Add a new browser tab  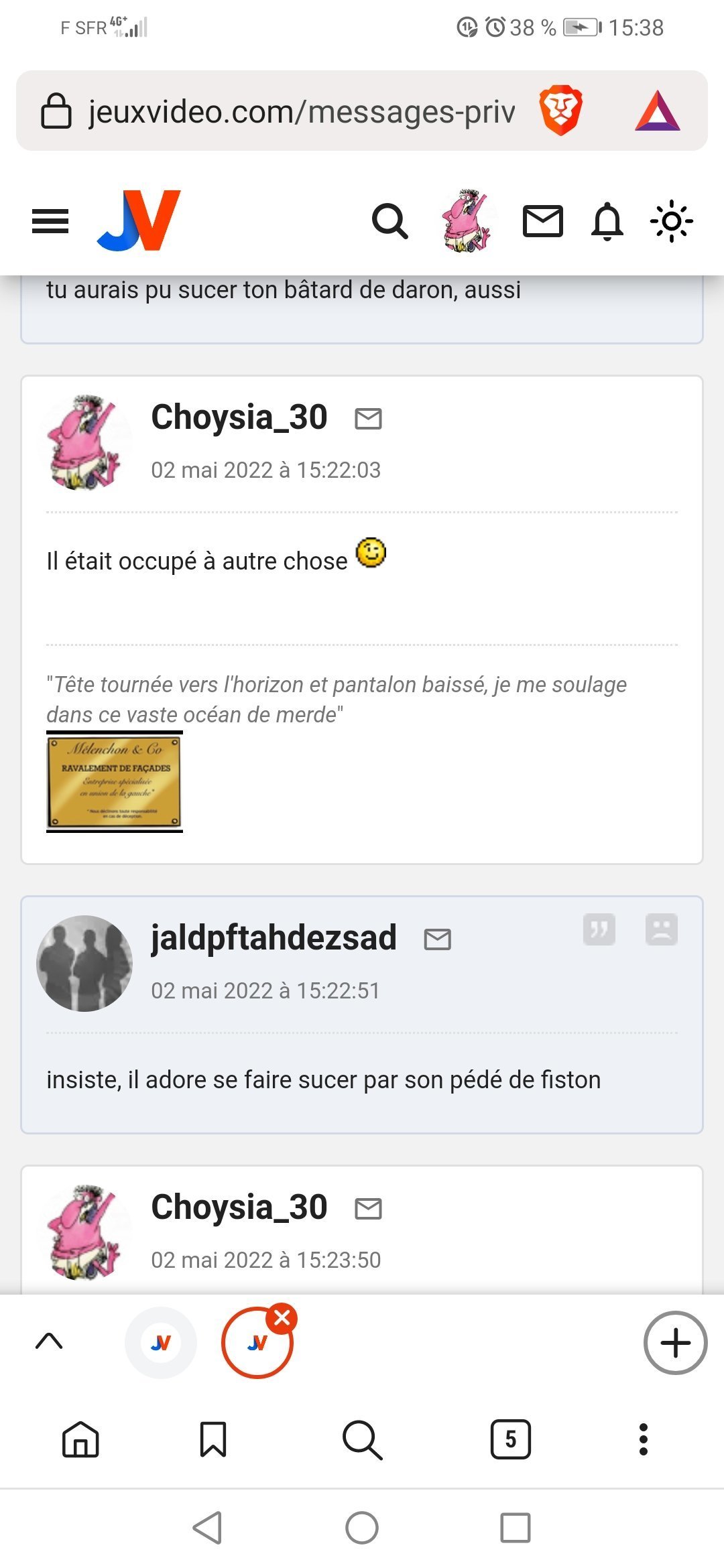pyautogui.click(x=675, y=1343)
